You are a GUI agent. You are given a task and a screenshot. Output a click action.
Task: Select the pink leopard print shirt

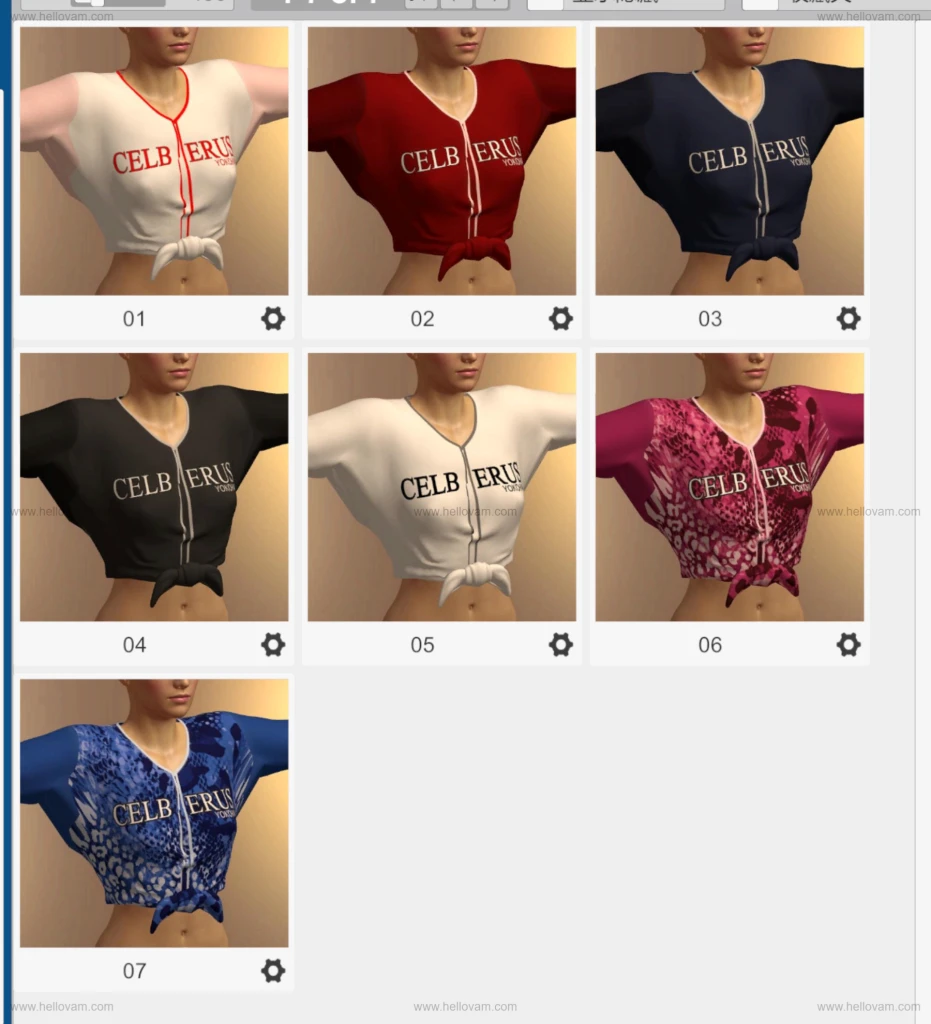click(x=729, y=485)
